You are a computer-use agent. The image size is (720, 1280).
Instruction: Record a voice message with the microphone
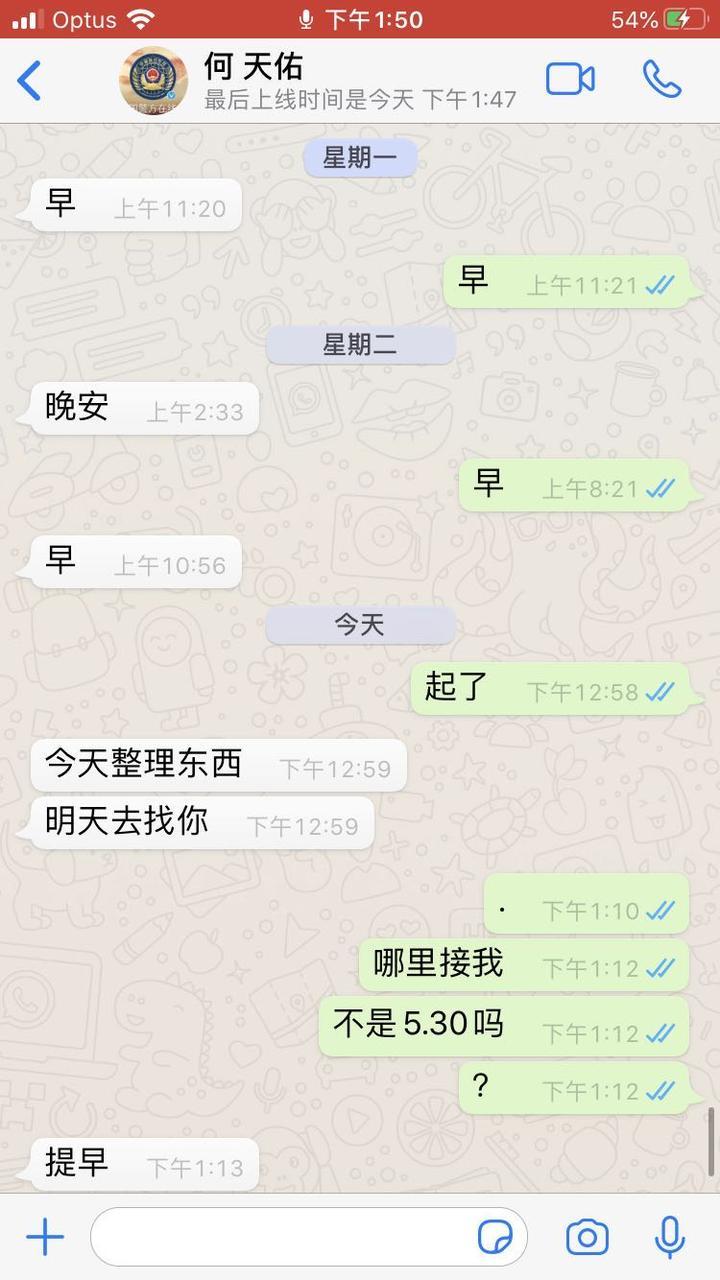(669, 1237)
